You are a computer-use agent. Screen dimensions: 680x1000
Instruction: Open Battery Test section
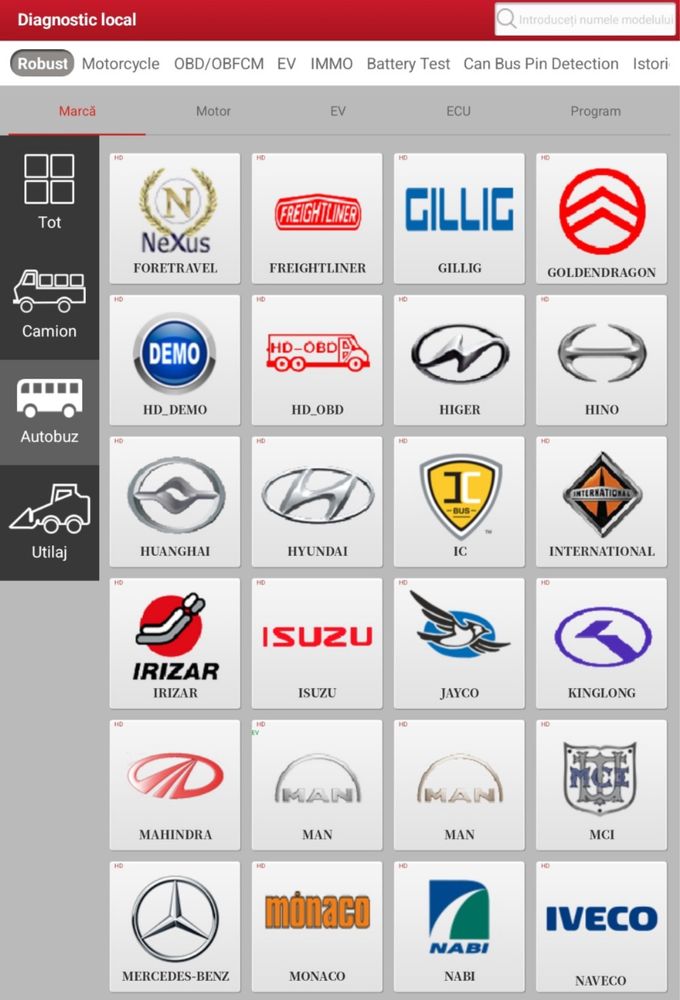click(x=408, y=63)
